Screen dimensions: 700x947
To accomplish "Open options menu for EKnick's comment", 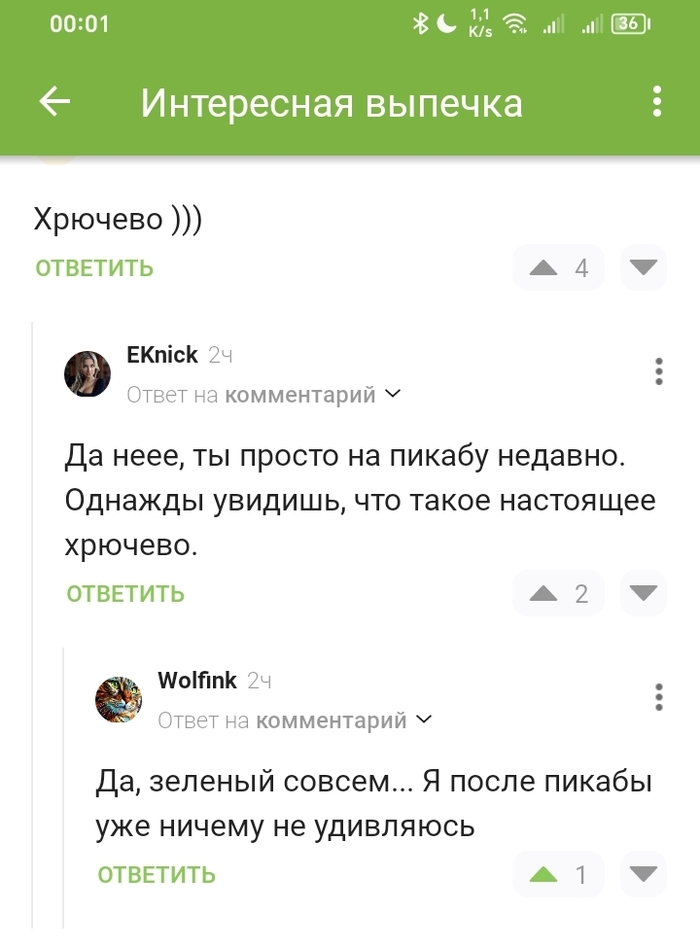I will pyautogui.click(x=659, y=371).
